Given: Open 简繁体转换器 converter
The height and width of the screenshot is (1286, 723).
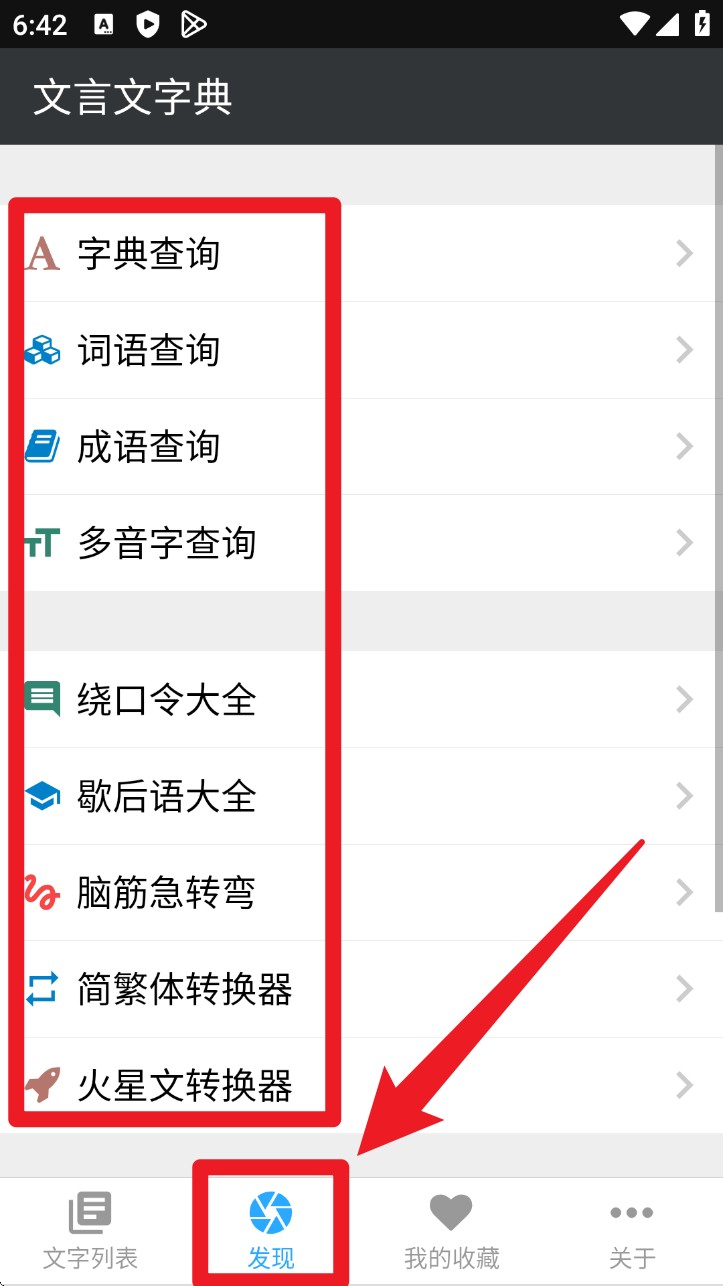Looking at the screenshot, I should click(361, 989).
